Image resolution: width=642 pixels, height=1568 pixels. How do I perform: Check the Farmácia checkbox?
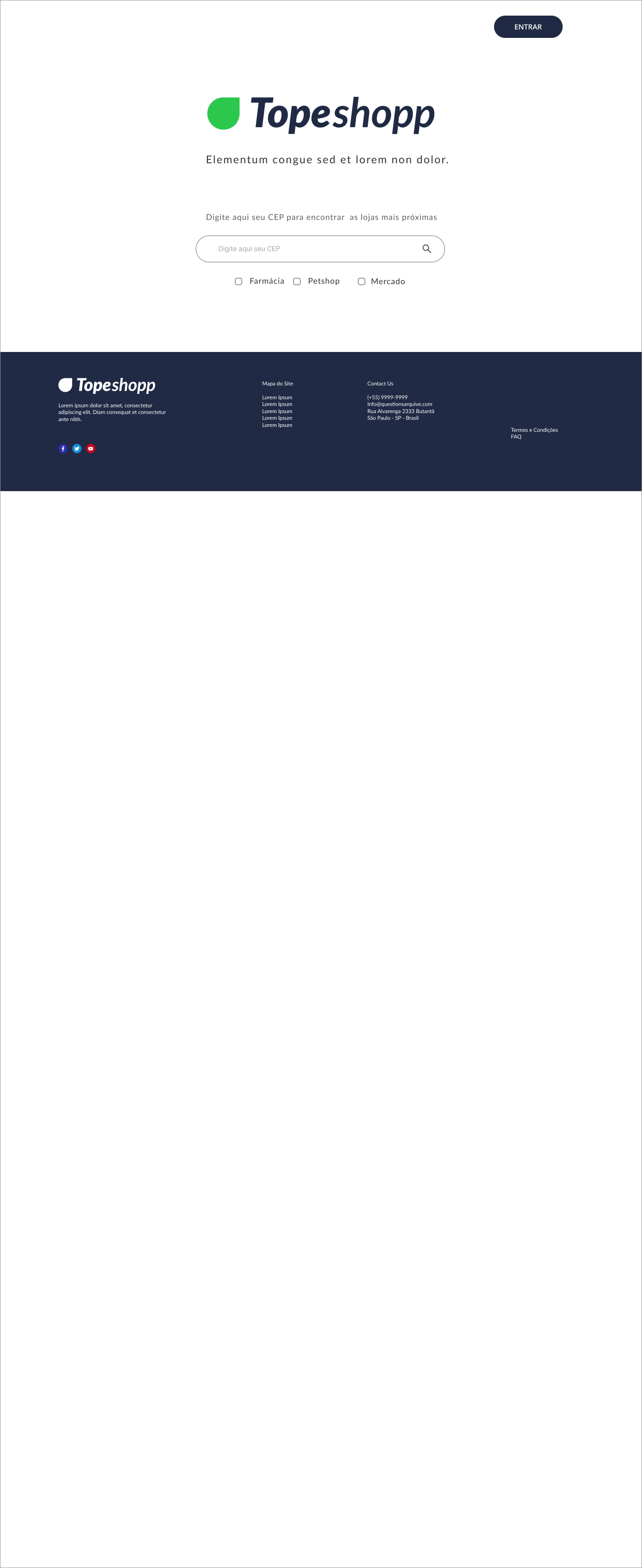click(x=239, y=281)
